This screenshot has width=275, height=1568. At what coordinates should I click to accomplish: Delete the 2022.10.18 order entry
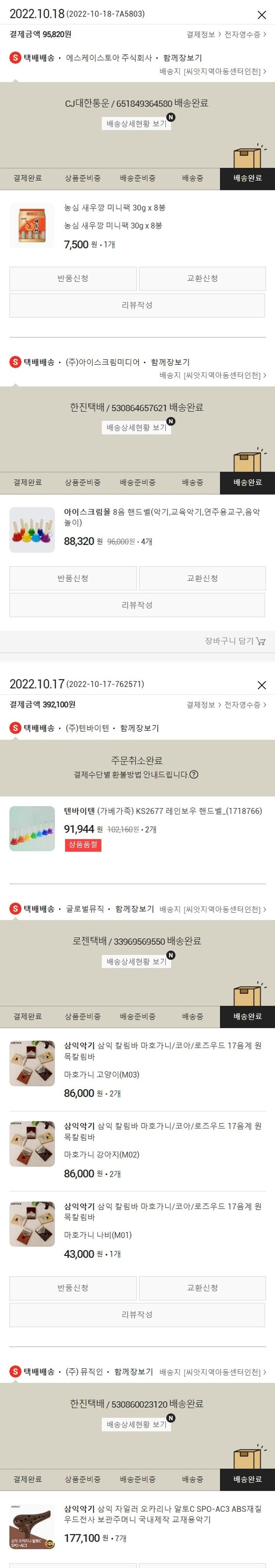[261, 15]
